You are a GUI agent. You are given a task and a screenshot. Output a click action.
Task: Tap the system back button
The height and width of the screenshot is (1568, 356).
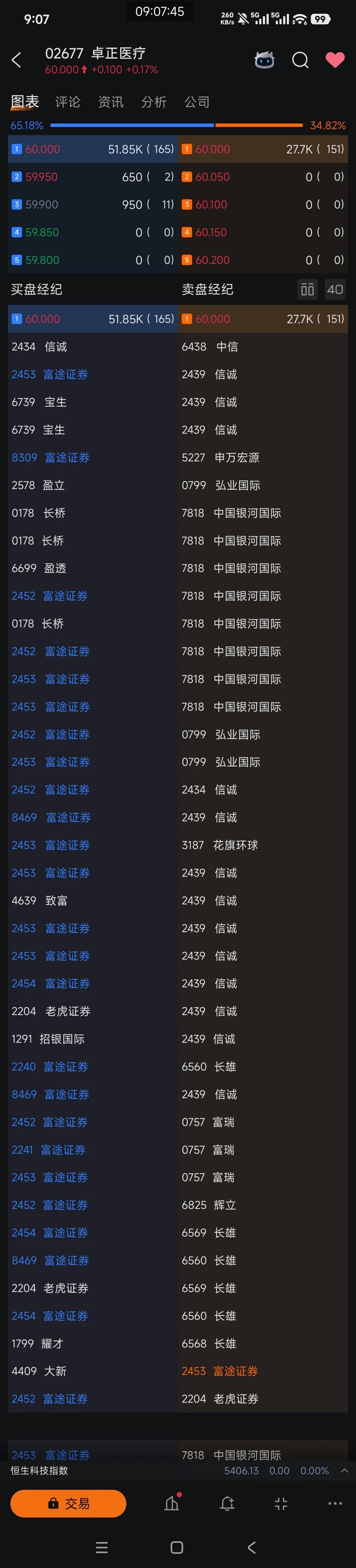tap(252, 1547)
